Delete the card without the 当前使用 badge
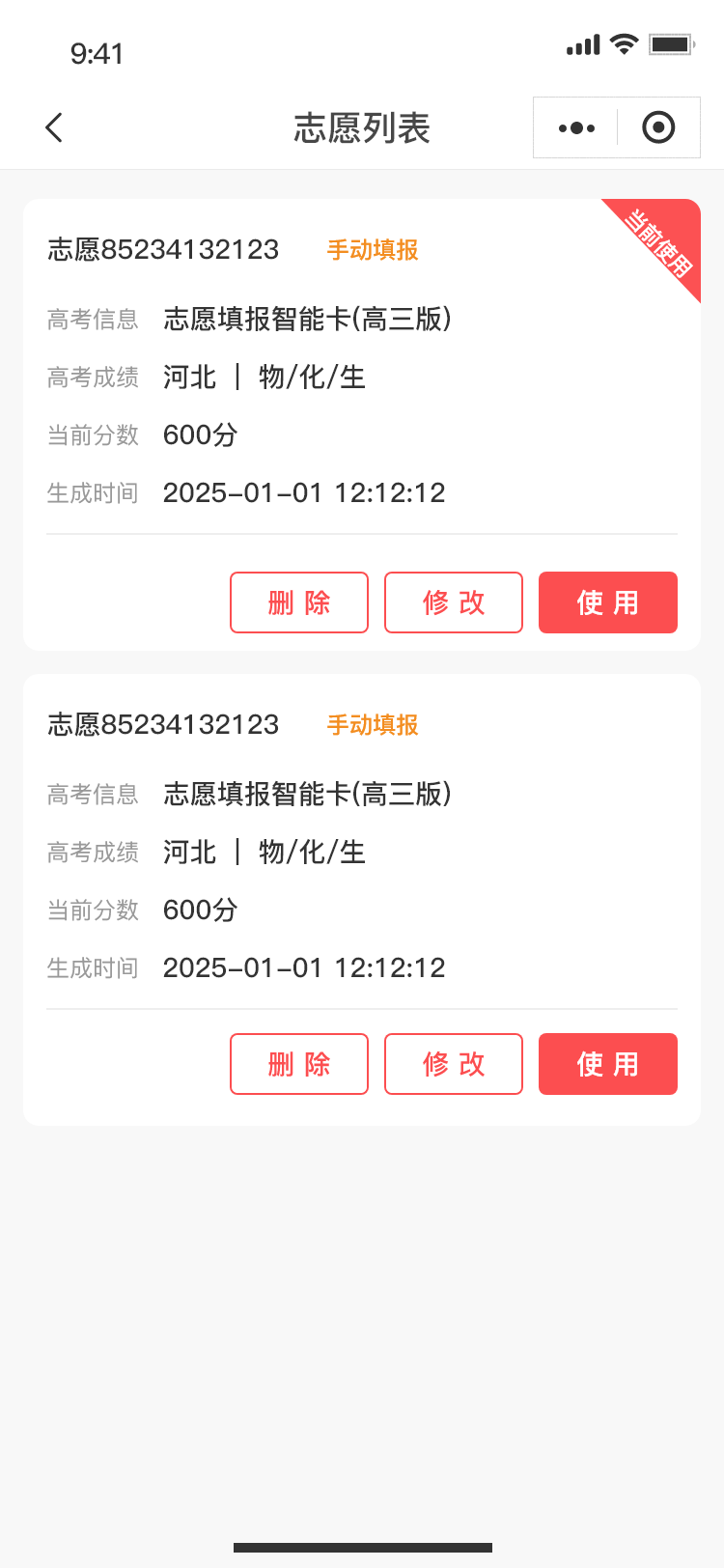 [x=299, y=1064]
